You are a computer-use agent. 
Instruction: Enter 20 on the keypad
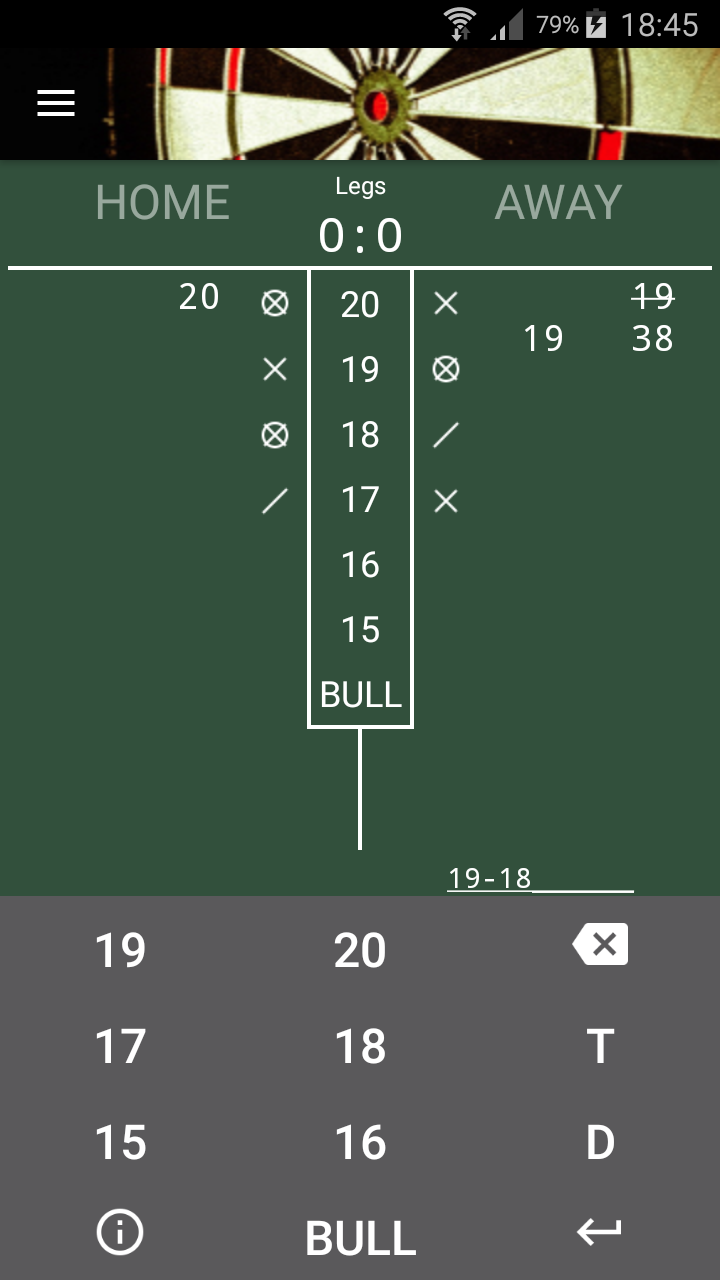[x=360, y=950]
